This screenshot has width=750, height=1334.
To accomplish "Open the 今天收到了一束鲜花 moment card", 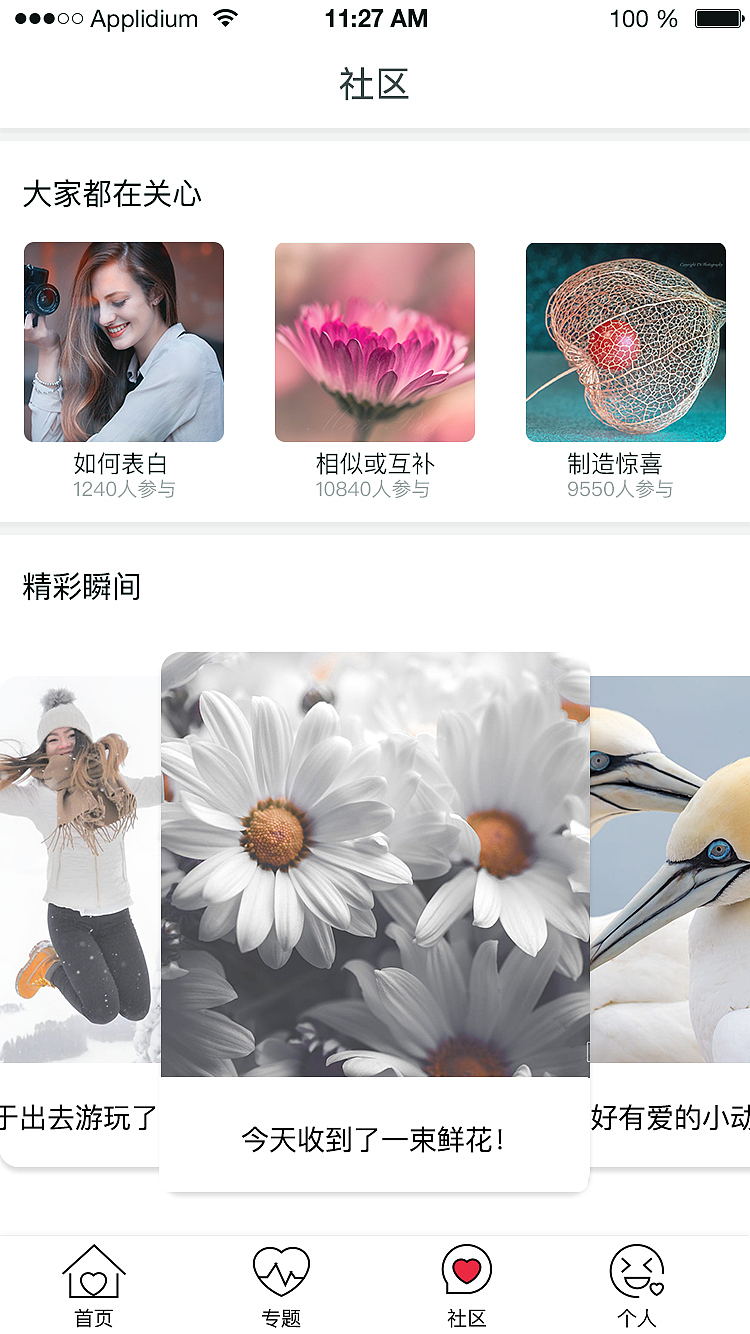I will point(375,922).
